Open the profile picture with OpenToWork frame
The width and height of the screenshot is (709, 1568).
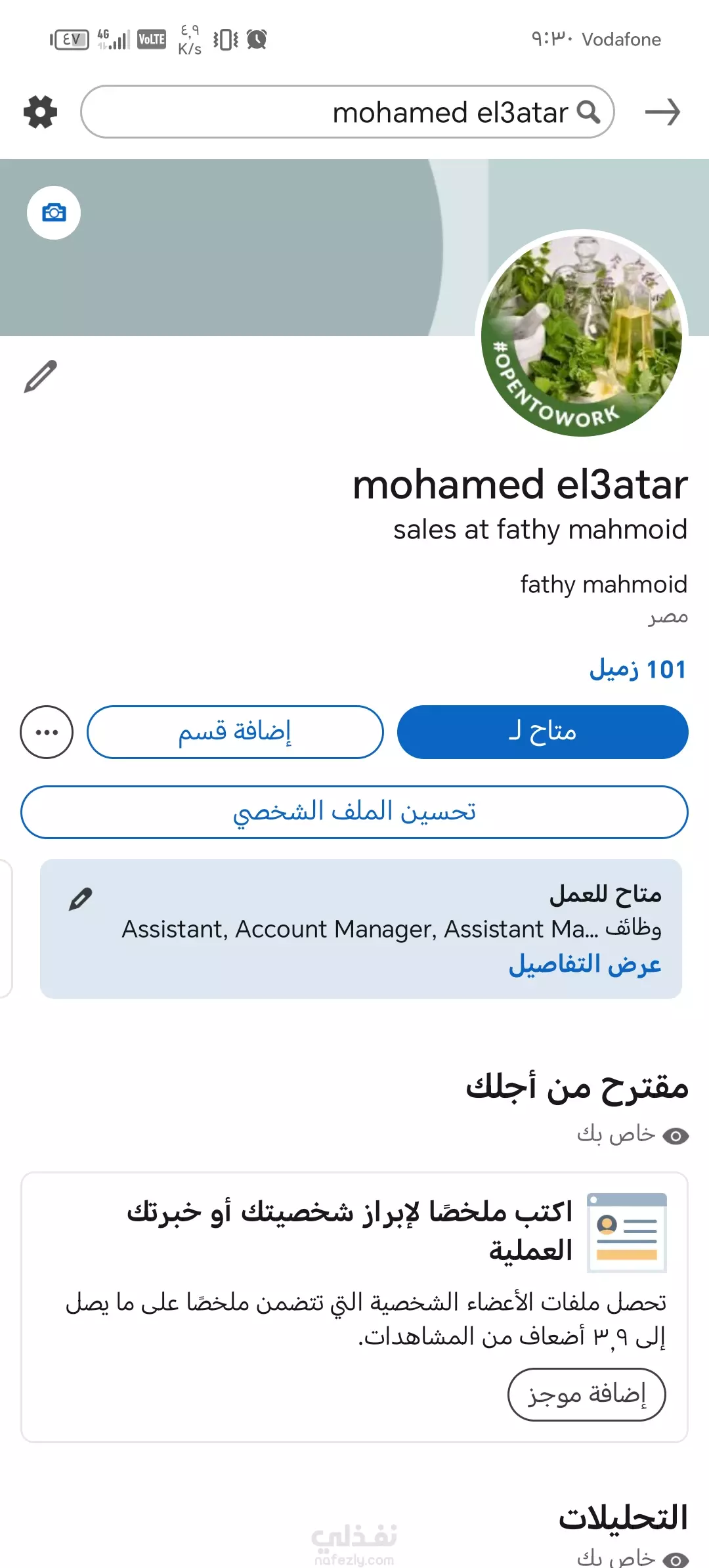(x=582, y=333)
